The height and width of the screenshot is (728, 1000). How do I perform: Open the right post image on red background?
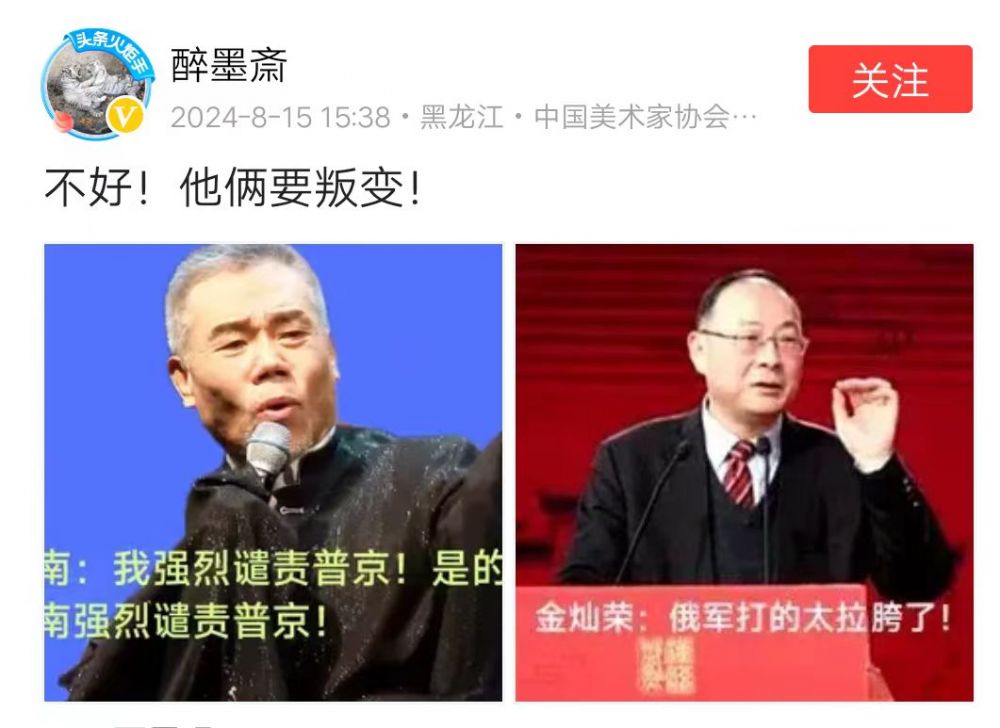click(744, 472)
